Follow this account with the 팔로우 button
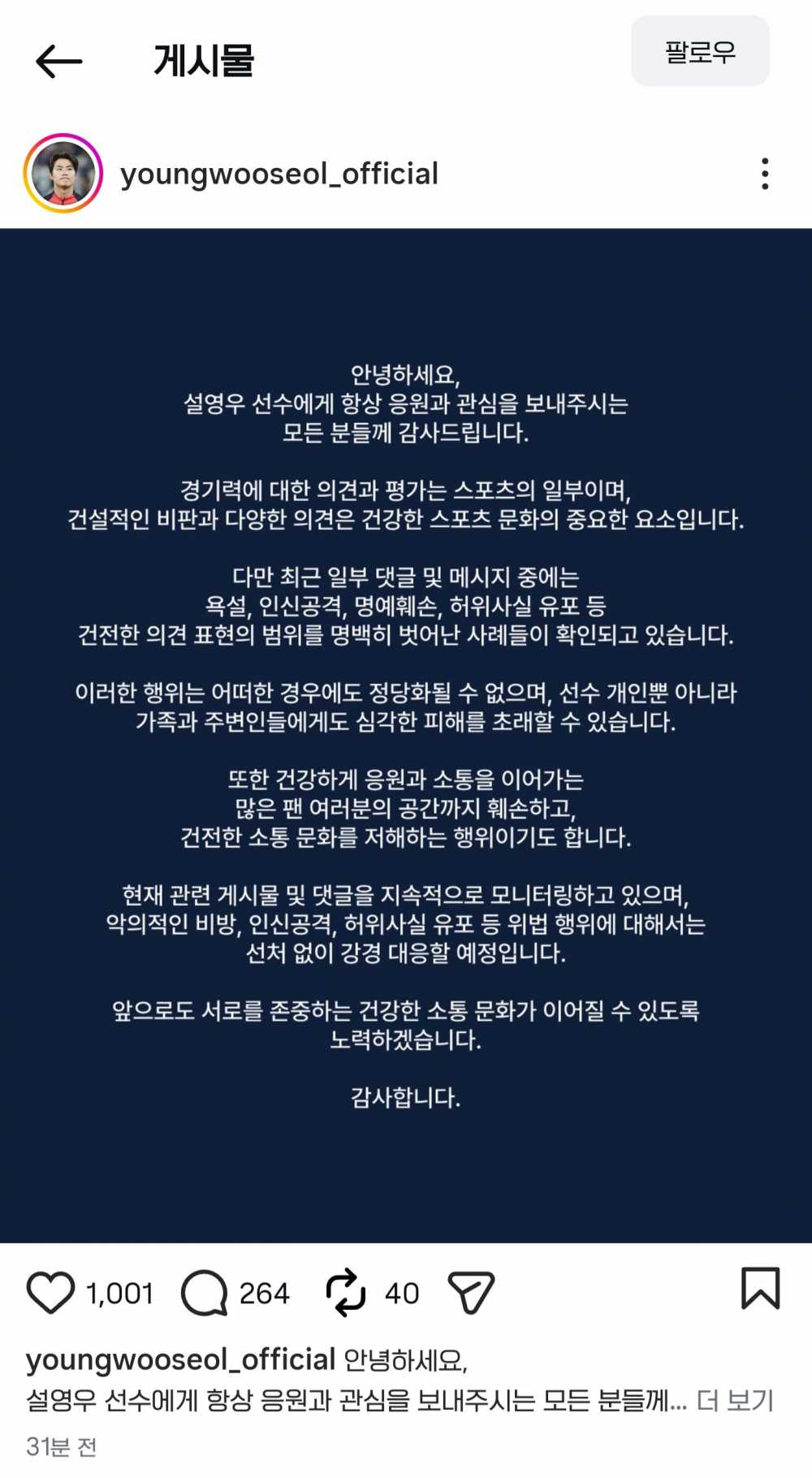 700,51
